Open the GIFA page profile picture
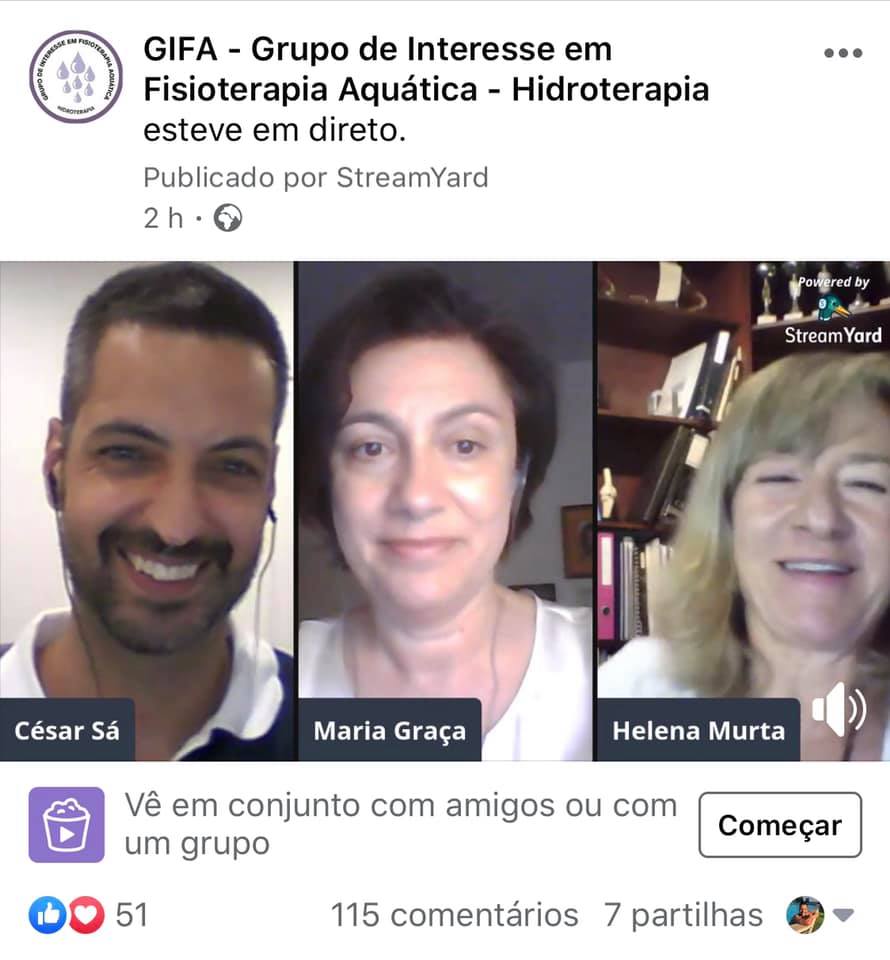 76,77
